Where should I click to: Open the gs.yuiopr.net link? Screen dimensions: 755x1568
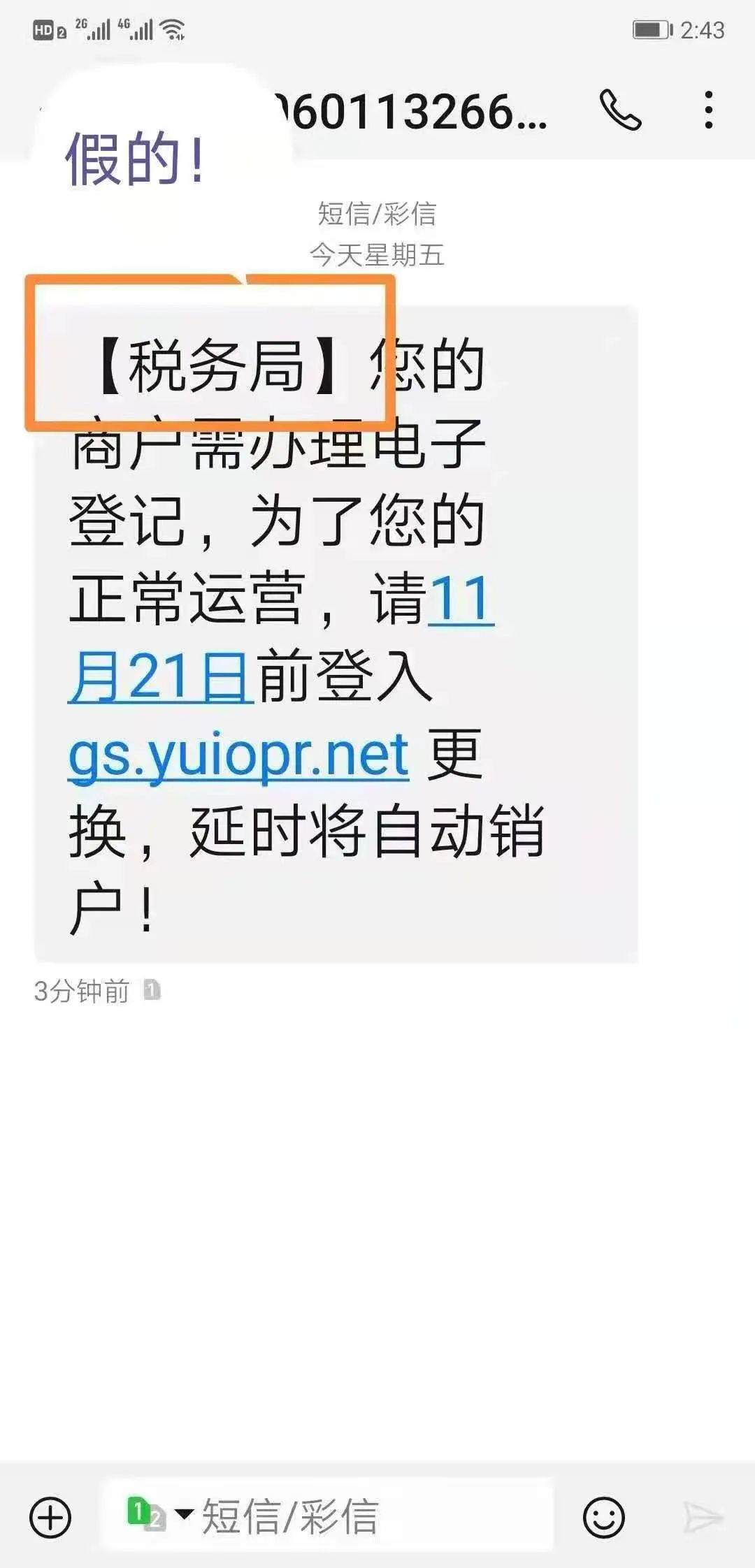(238, 755)
